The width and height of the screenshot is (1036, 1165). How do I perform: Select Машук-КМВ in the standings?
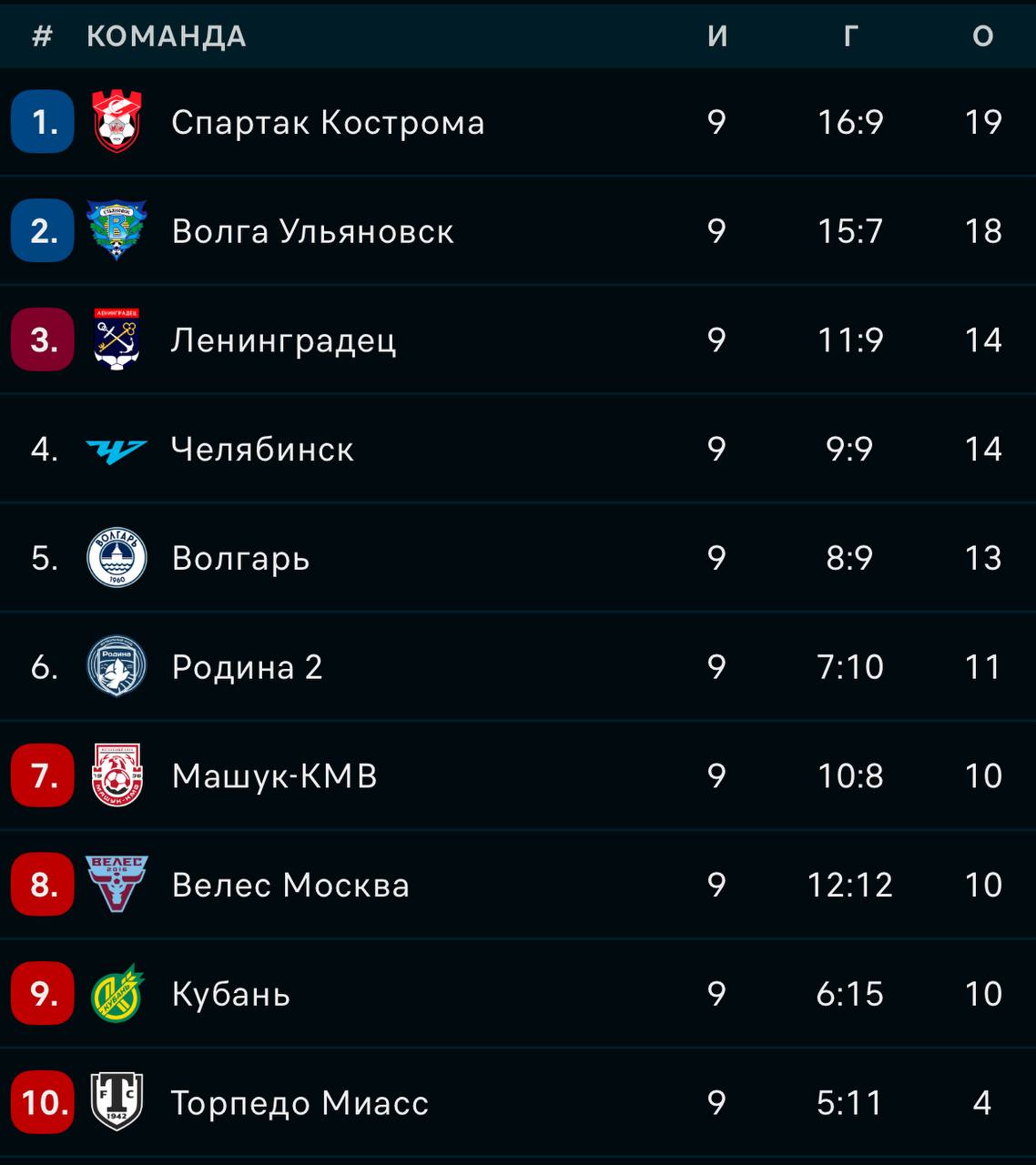click(x=274, y=776)
